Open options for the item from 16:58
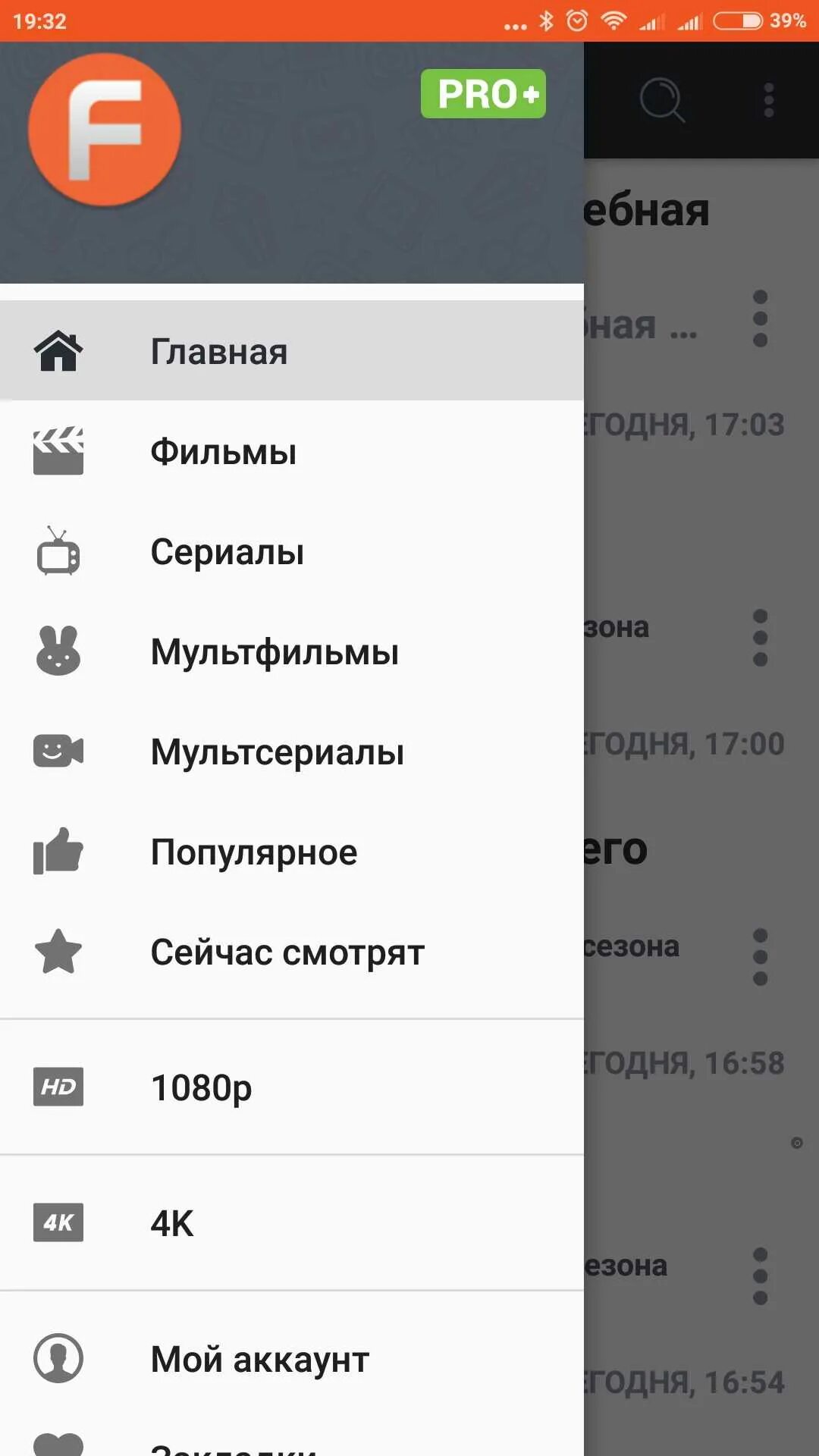The width and height of the screenshot is (819, 1456). [x=760, y=957]
